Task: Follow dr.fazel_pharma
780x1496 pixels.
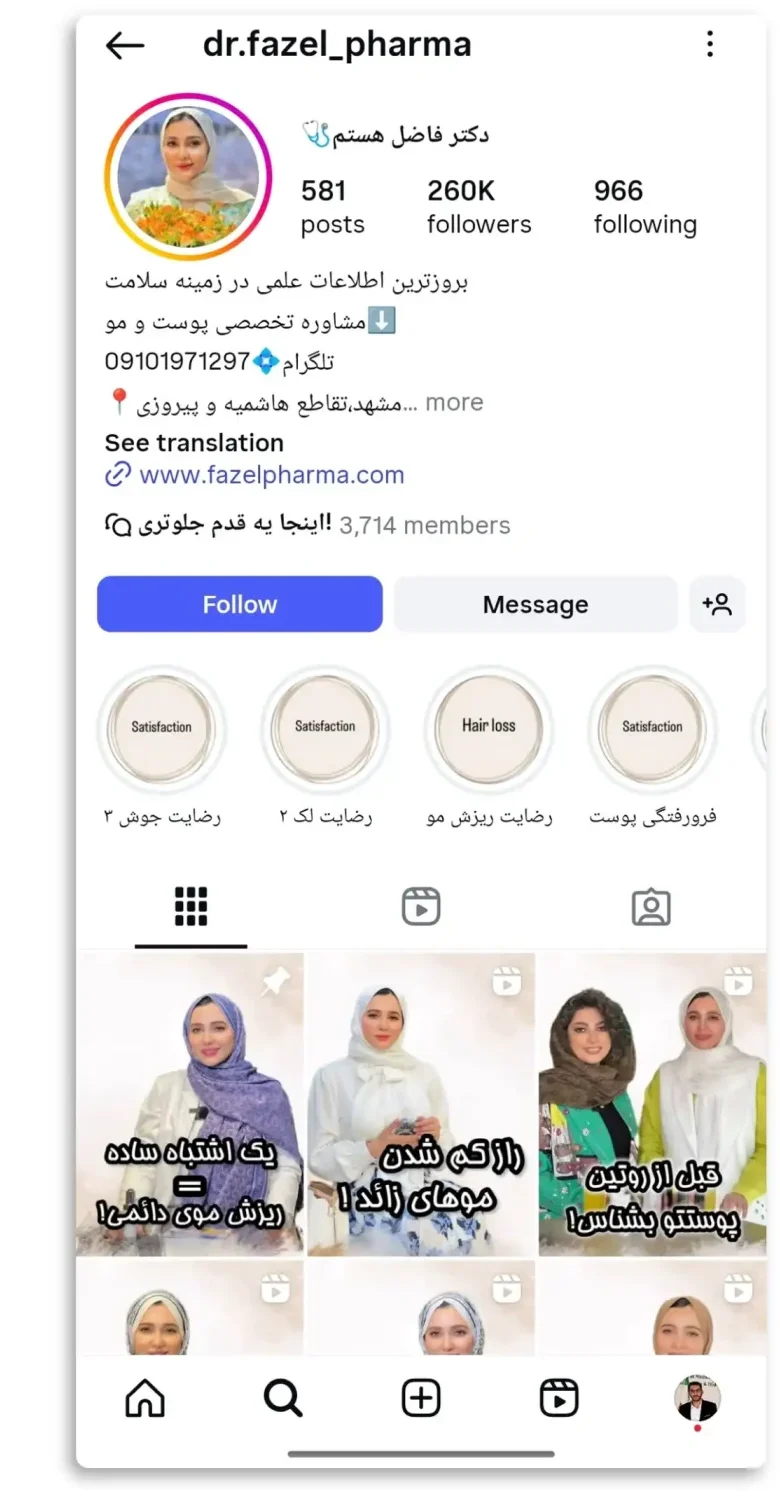Action: 240,604
